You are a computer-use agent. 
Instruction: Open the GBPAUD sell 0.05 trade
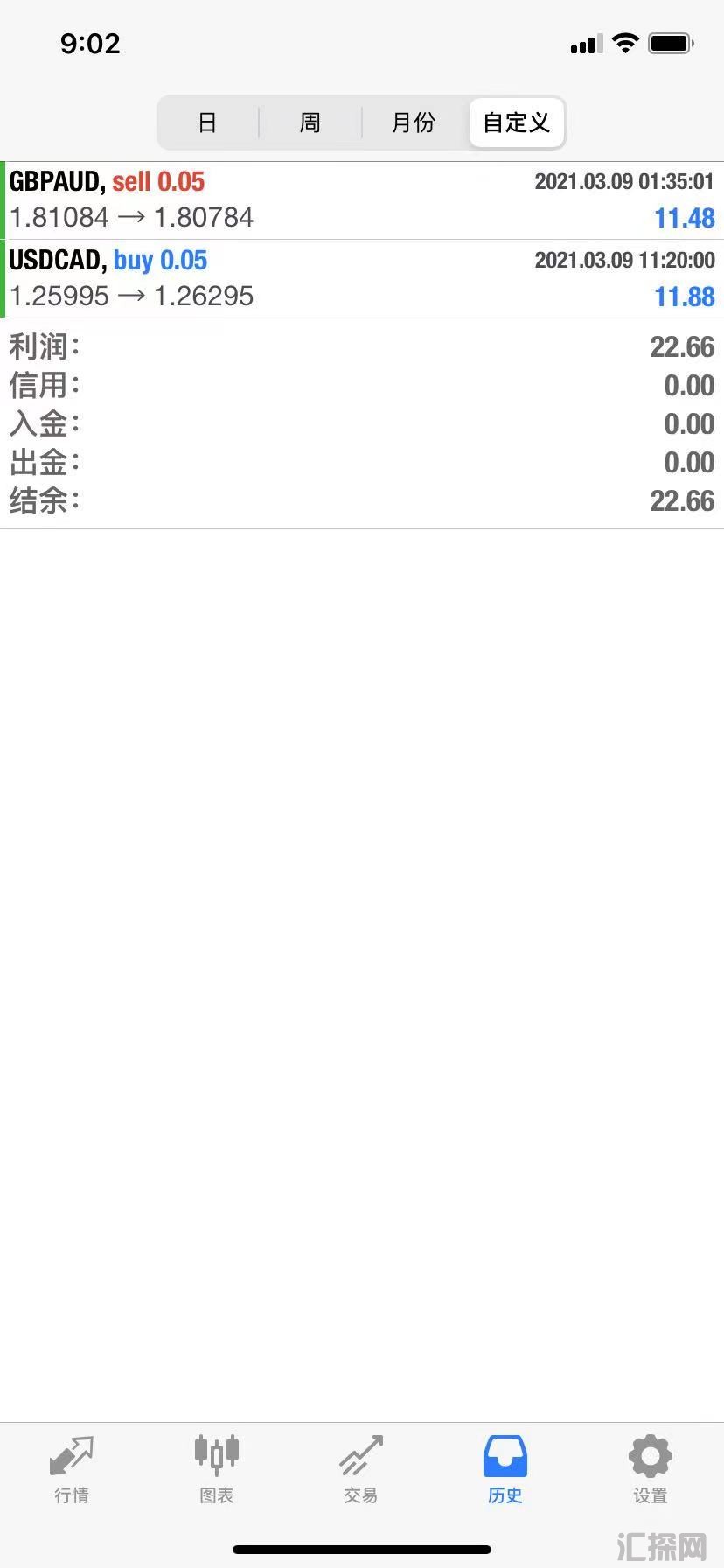[x=362, y=200]
